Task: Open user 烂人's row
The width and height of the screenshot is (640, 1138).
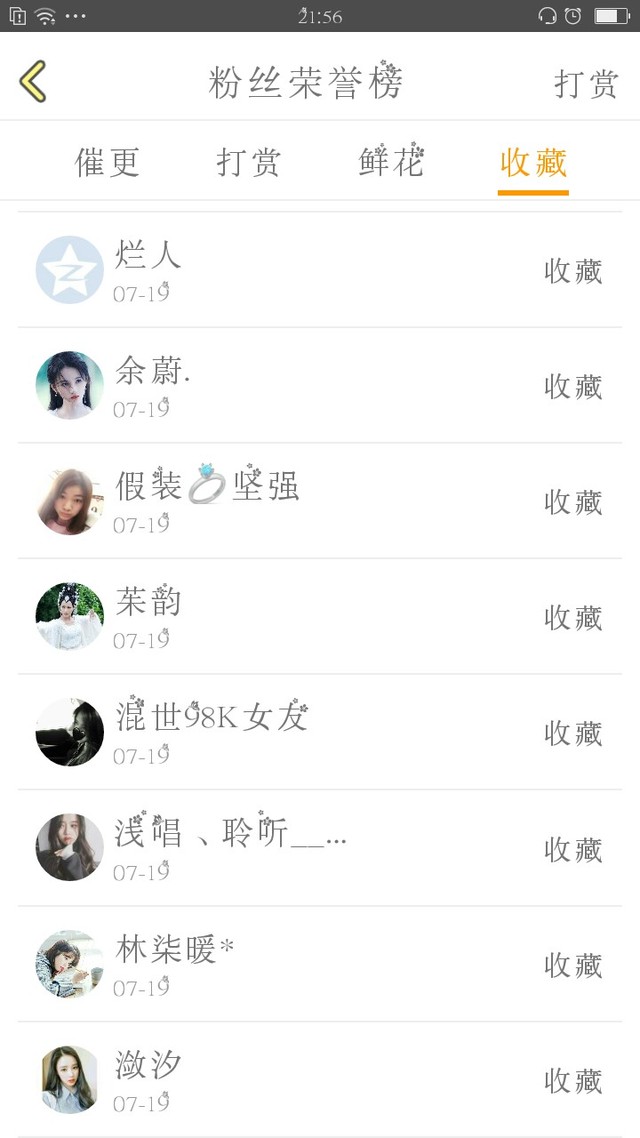Action: (320, 270)
